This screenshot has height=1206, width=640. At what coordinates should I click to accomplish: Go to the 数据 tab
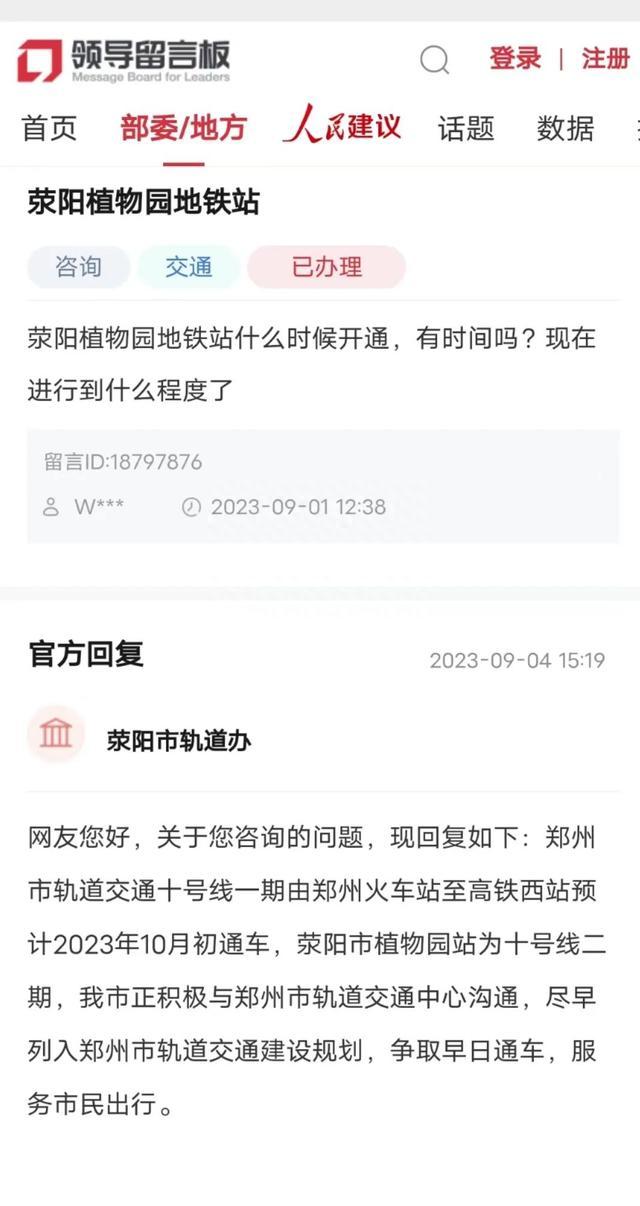tap(565, 129)
